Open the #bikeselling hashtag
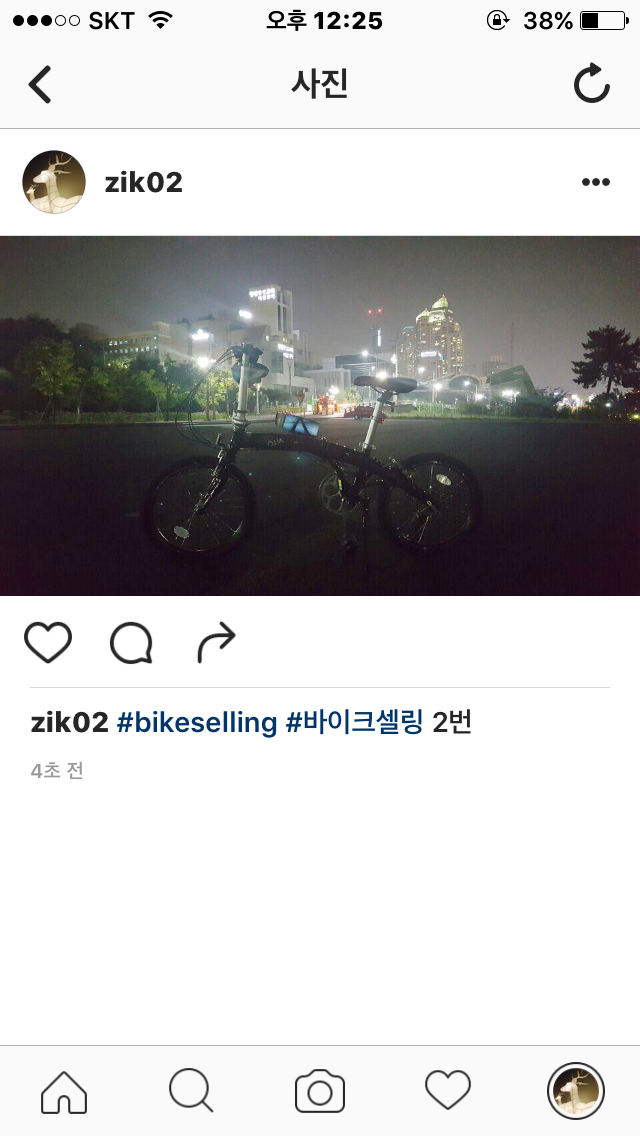This screenshot has height=1136, width=640. click(197, 722)
